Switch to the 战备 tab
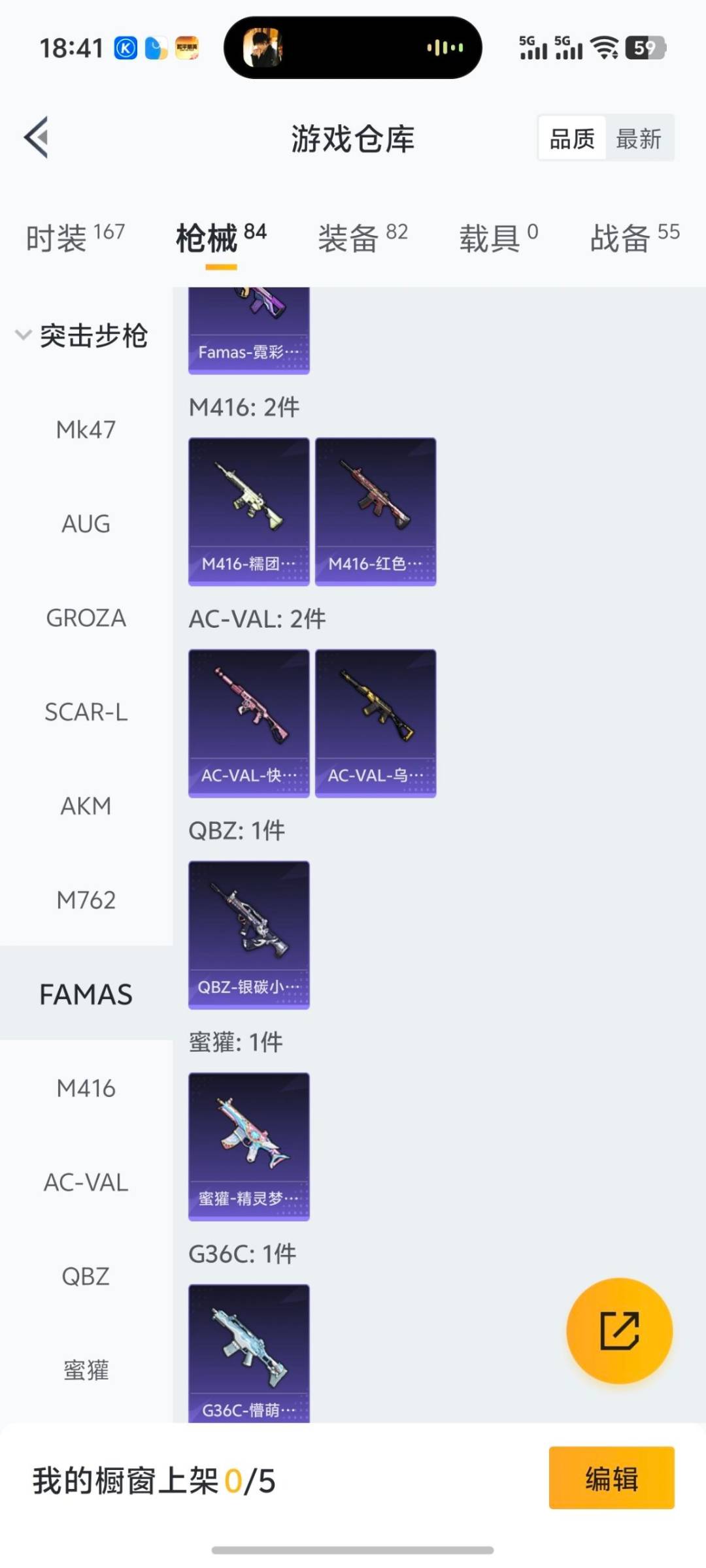The image size is (706, 1568). [634, 237]
